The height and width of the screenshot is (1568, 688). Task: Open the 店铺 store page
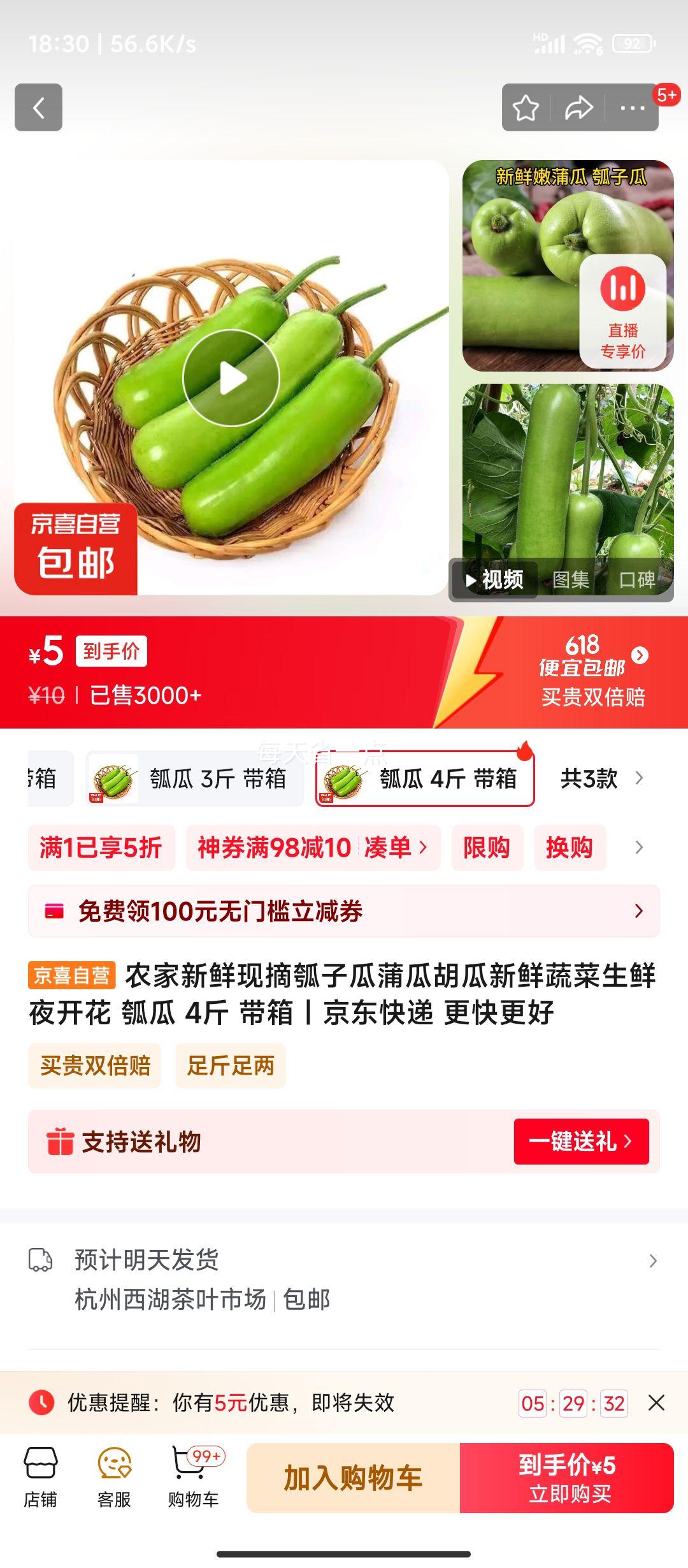click(40, 1477)
